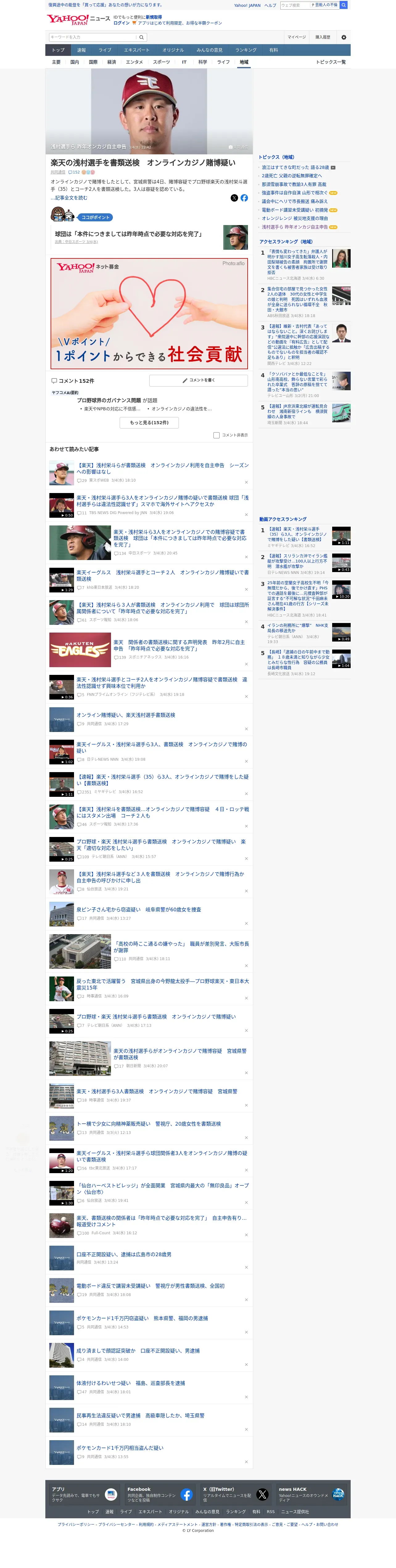The height and width of the screenshot is (1568, 396).
Task: Check the コメント非表示 checkbox
Action: coord(216,435)
